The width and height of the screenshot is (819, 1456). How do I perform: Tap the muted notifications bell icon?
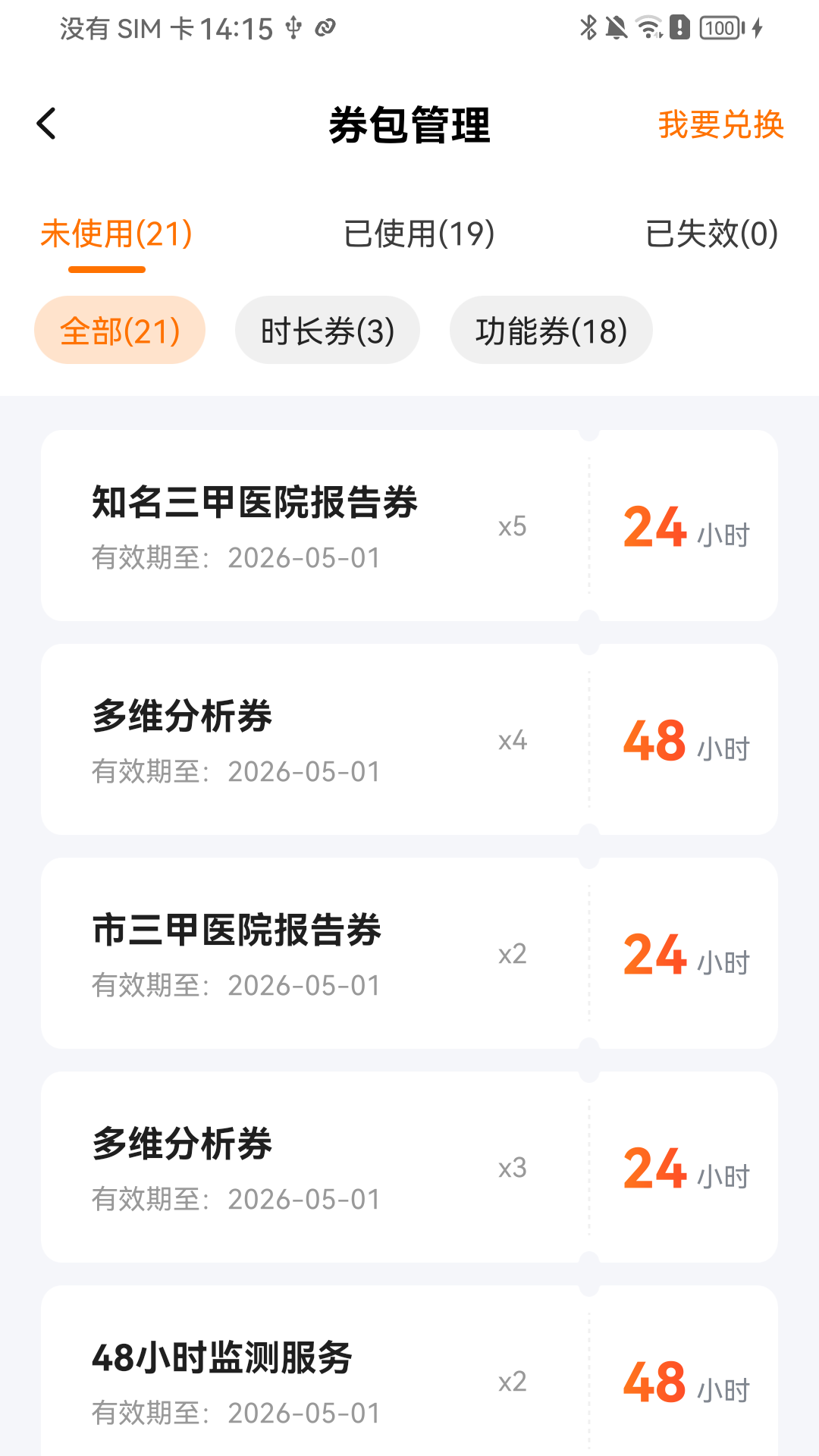[617, 27]
